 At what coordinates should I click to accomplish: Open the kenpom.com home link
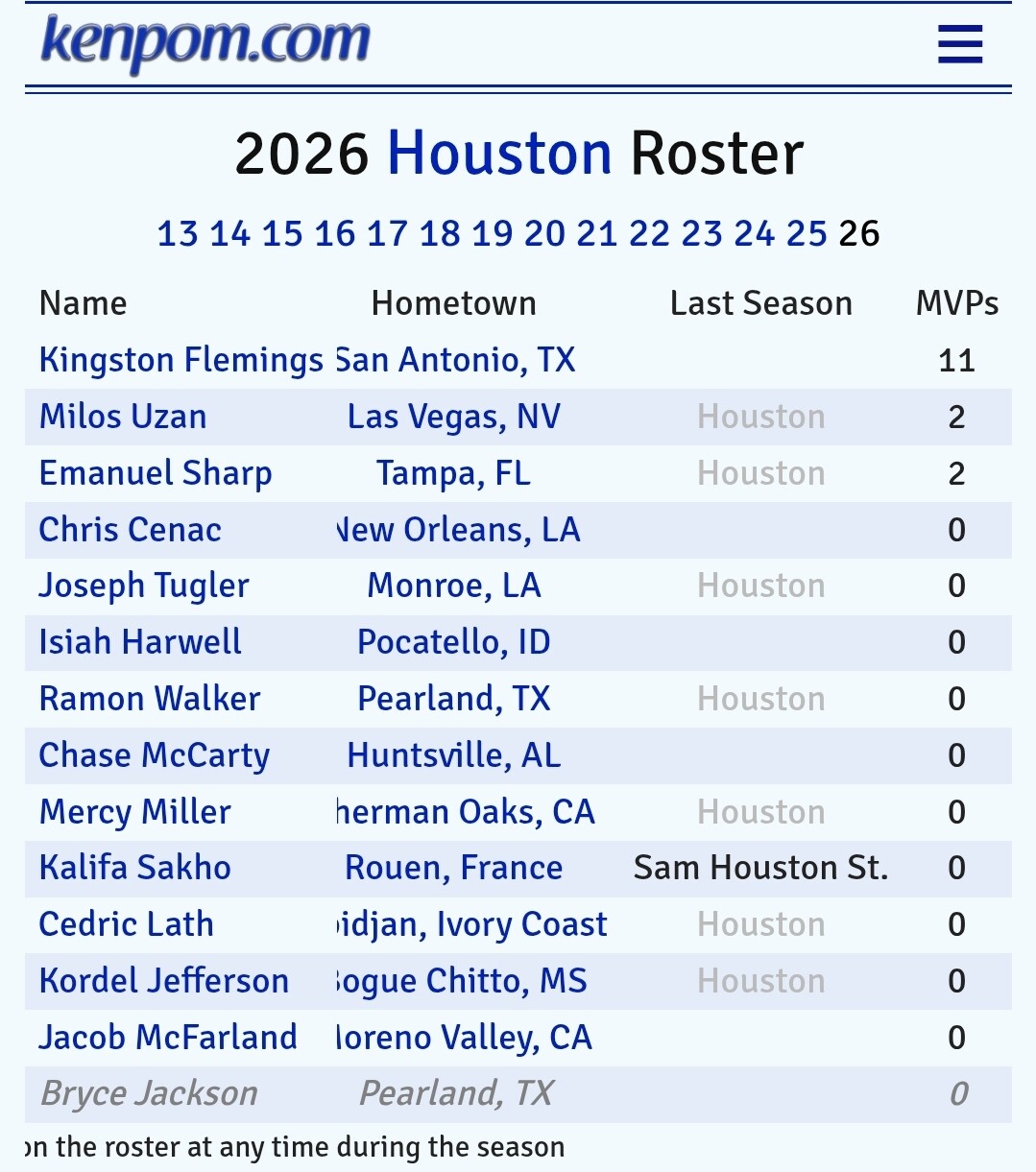click(205, 41)
